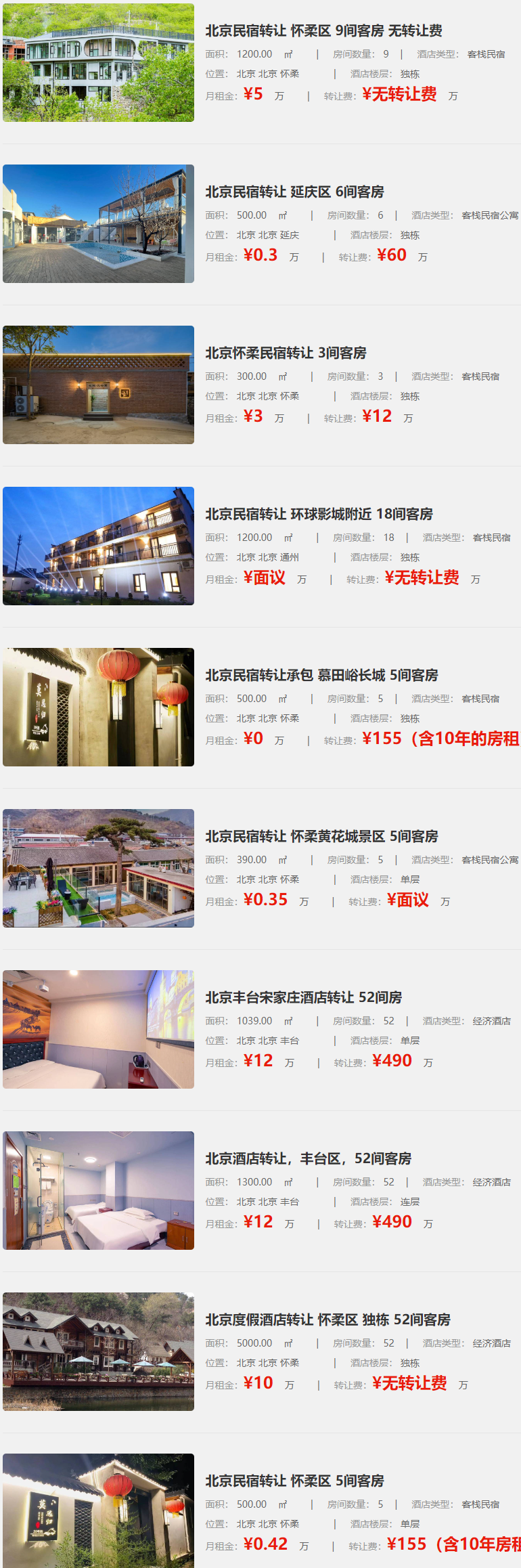
Task: Tap the 慕田峪长城 5间客房 listing
Action: (x=321, y=676)
